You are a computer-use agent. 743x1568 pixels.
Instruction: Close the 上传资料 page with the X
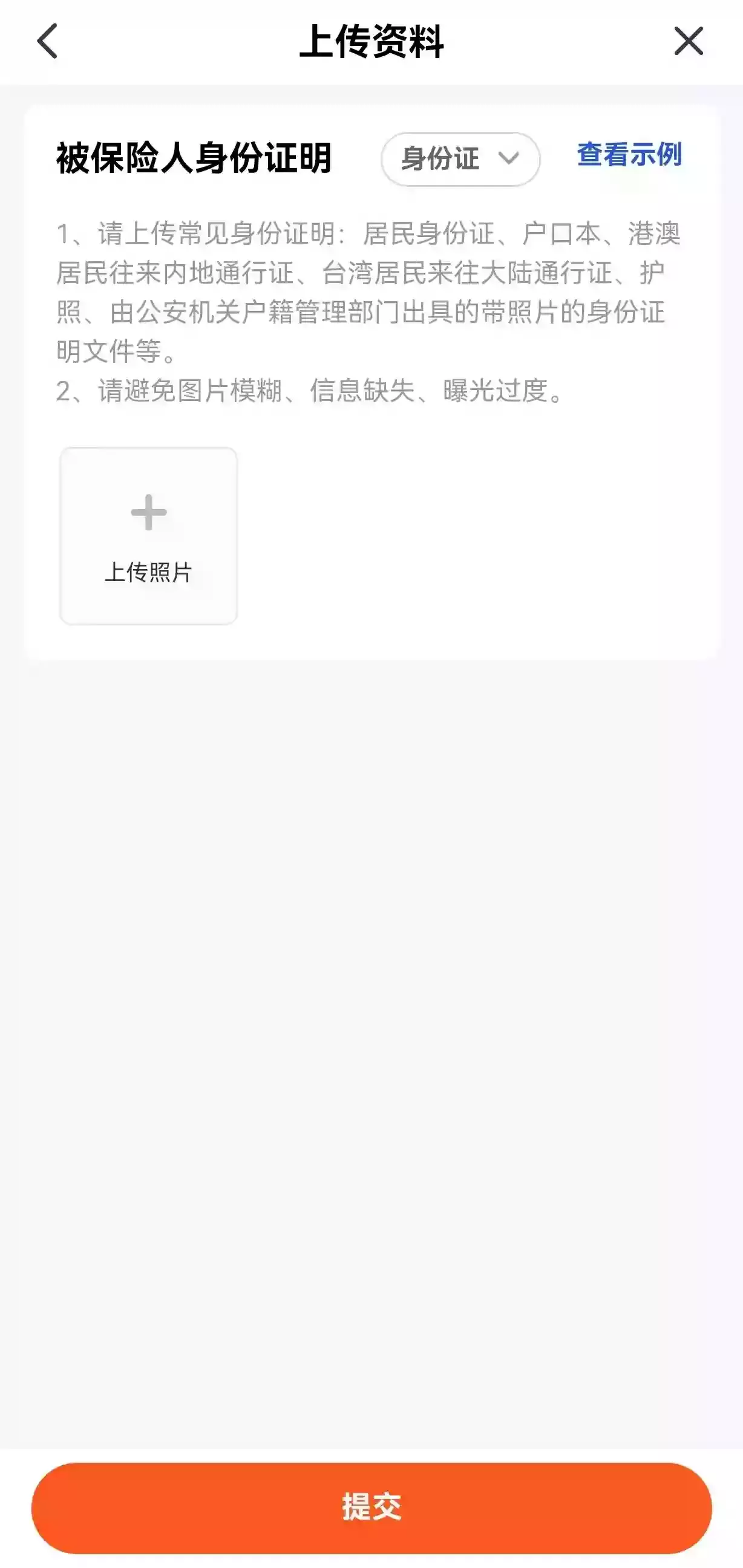coord(689,41)
